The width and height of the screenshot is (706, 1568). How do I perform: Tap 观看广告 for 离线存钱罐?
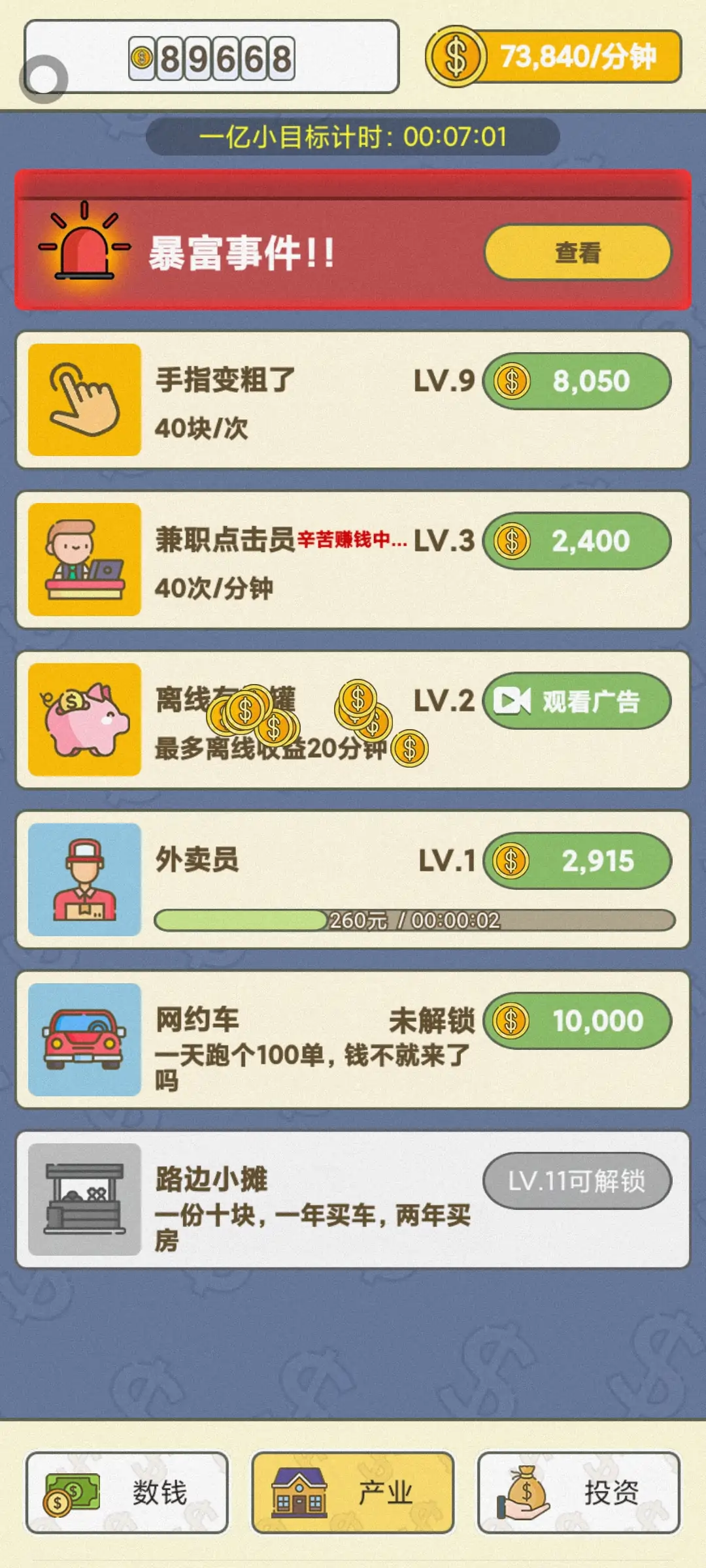tap(577, 701)
